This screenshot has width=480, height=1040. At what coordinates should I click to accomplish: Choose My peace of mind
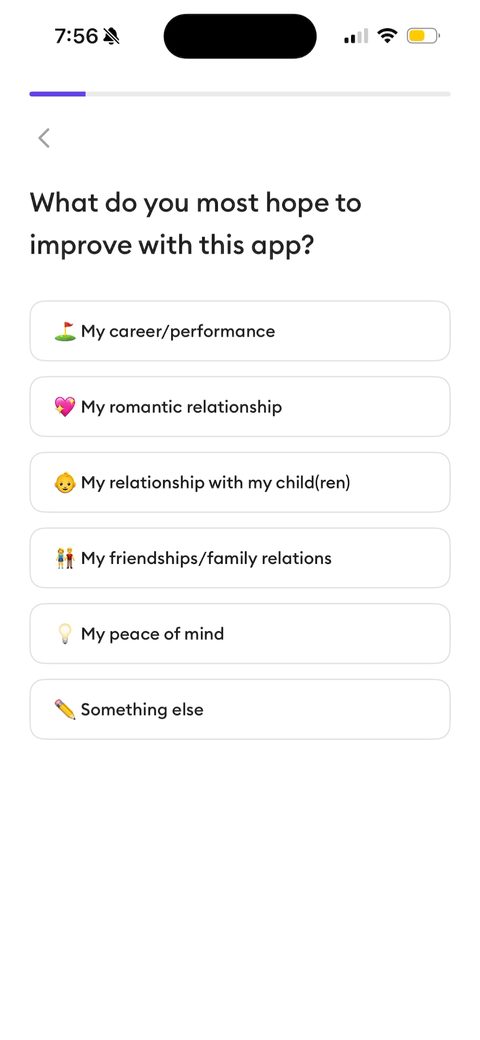pos(240,633)
